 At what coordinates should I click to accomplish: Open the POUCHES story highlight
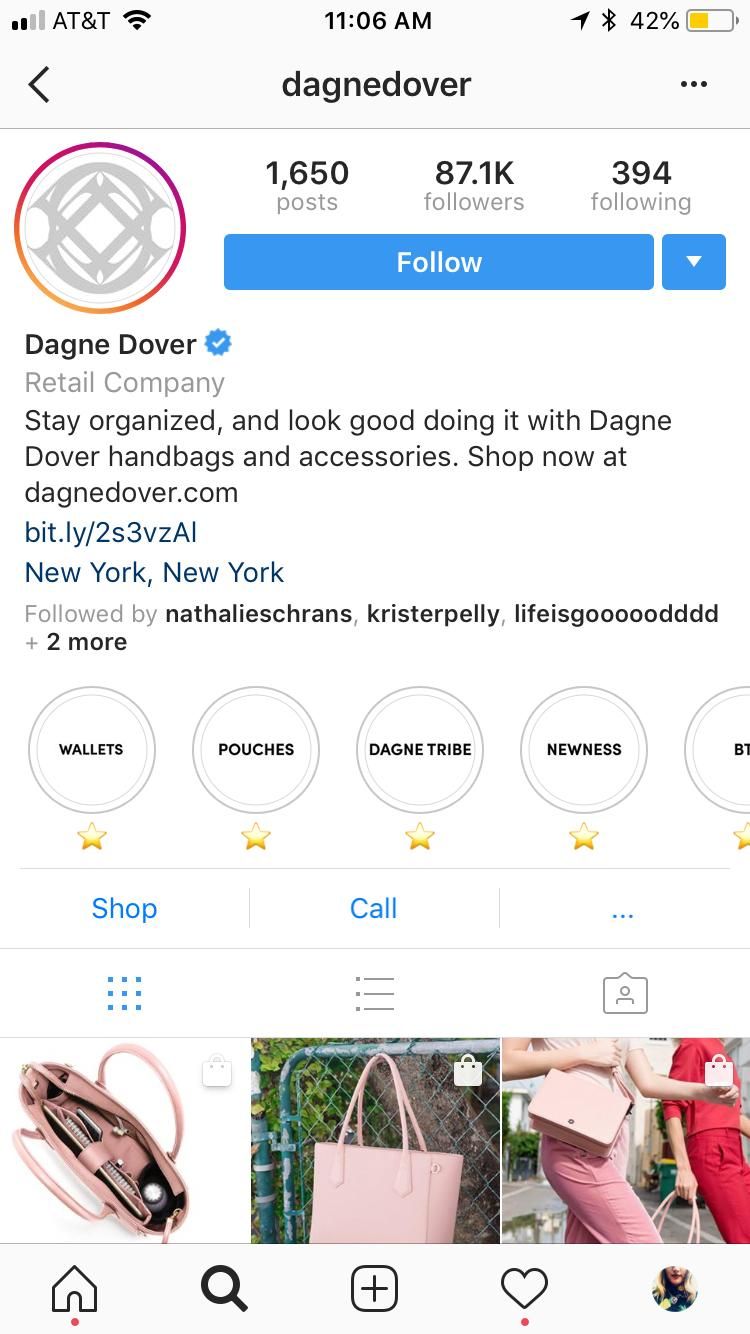click(256, 749)
